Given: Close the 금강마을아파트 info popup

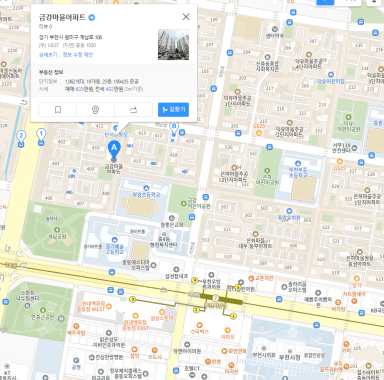Looking at the screenshot, I should (186, 17).
